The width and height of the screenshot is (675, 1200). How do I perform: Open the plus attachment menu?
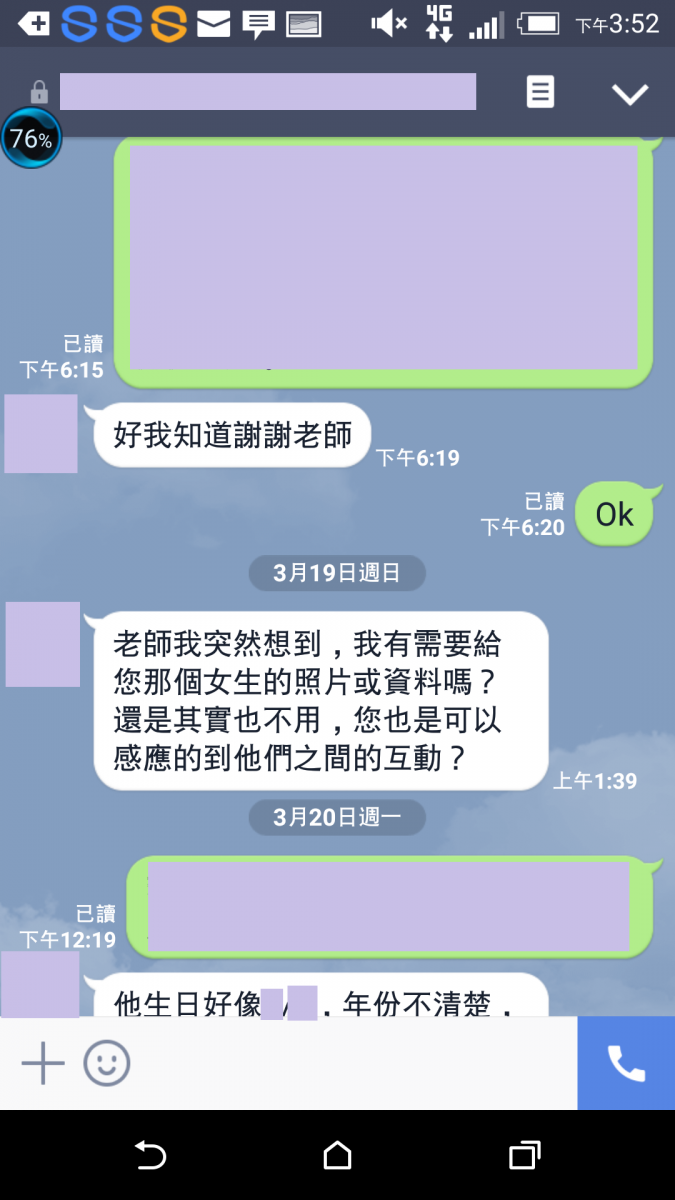(43, 1063)
